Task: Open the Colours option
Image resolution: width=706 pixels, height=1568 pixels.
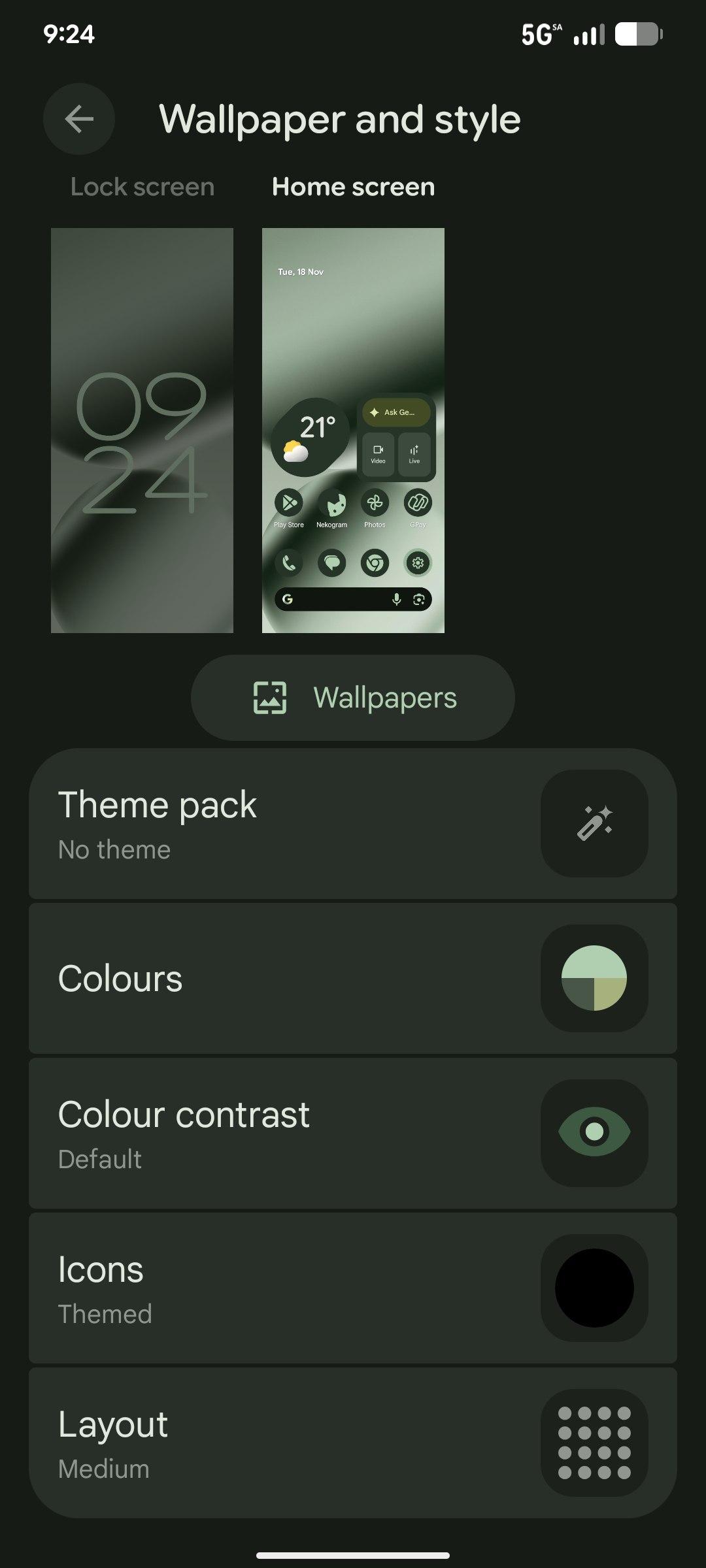Action: tap(353, 978)
